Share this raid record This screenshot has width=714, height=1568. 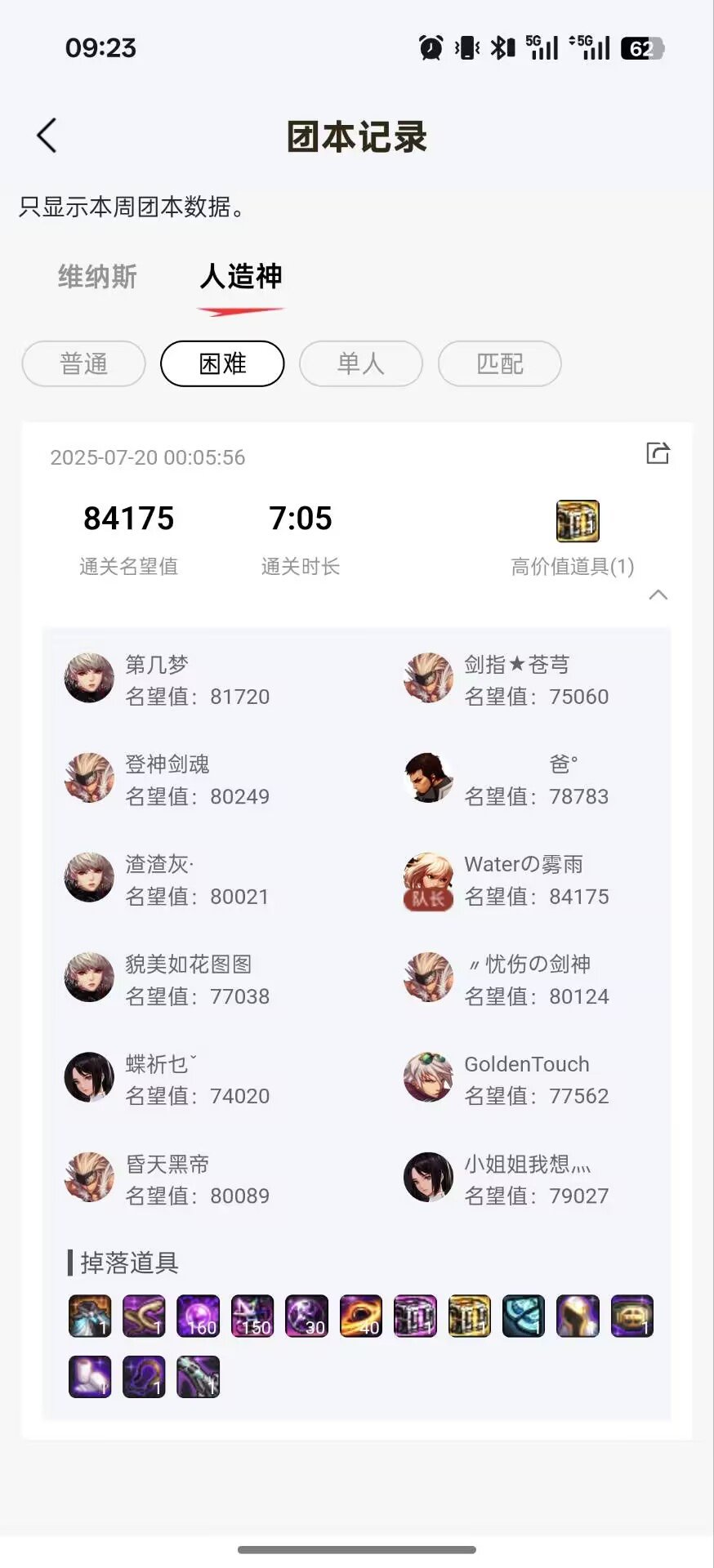tap(658, 453)
